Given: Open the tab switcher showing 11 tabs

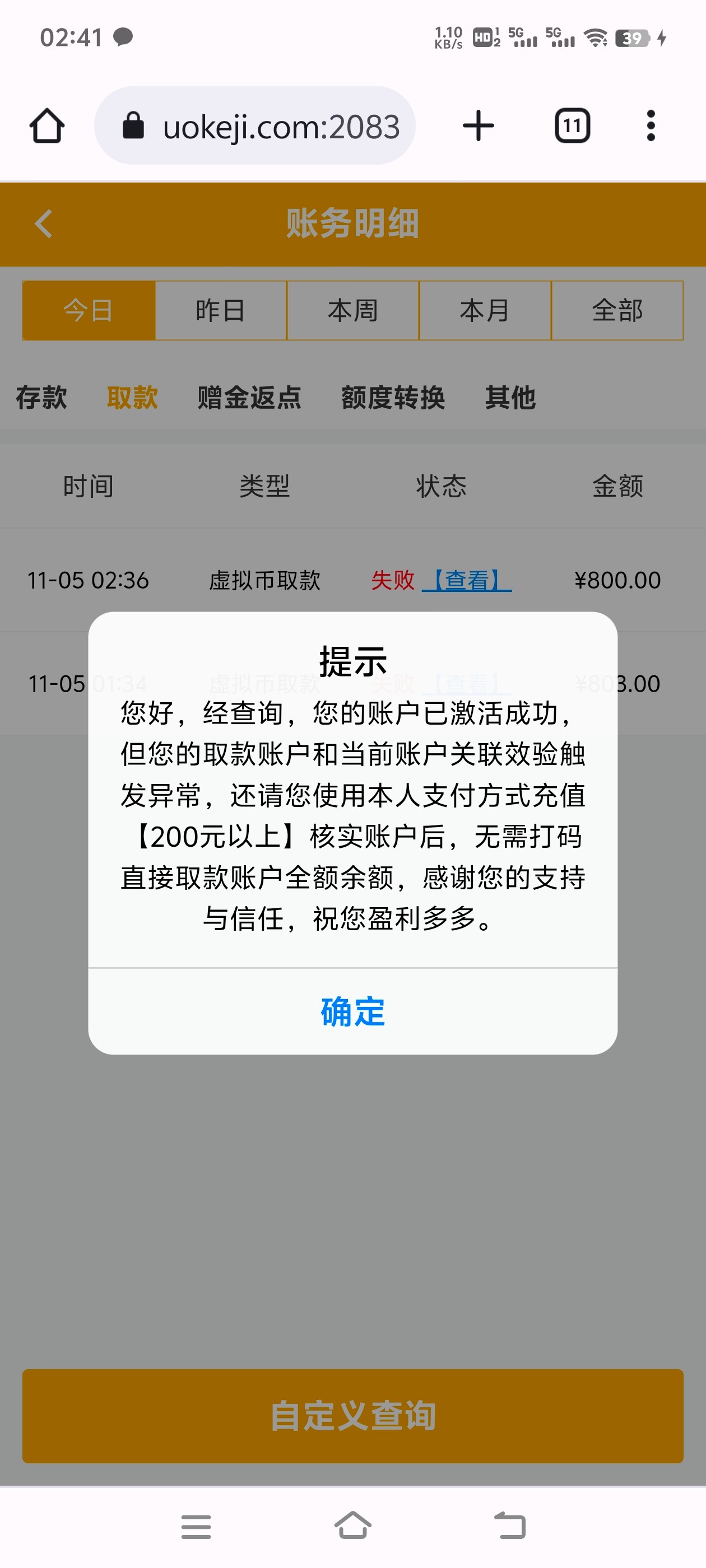Looking at the screenshot, I should [572, 125].
